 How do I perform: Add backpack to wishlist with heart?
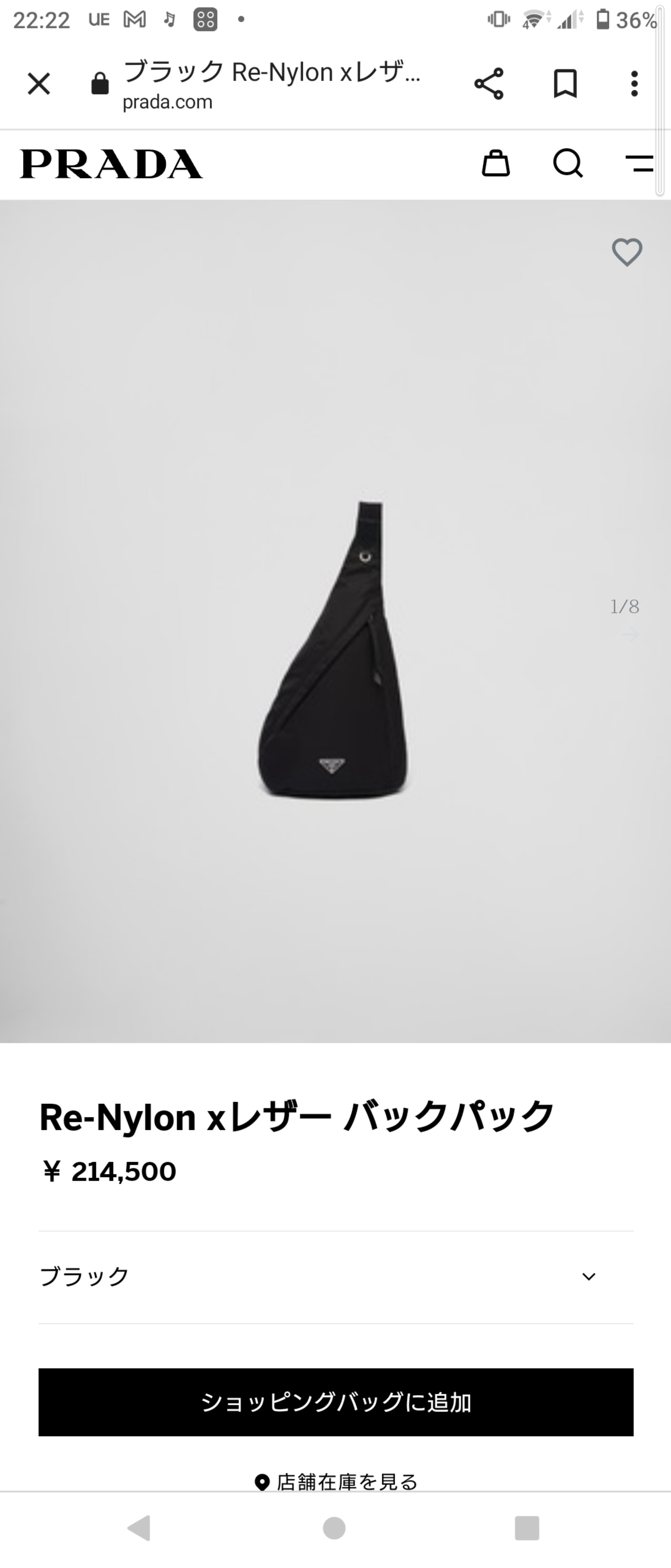pos(627,252)
